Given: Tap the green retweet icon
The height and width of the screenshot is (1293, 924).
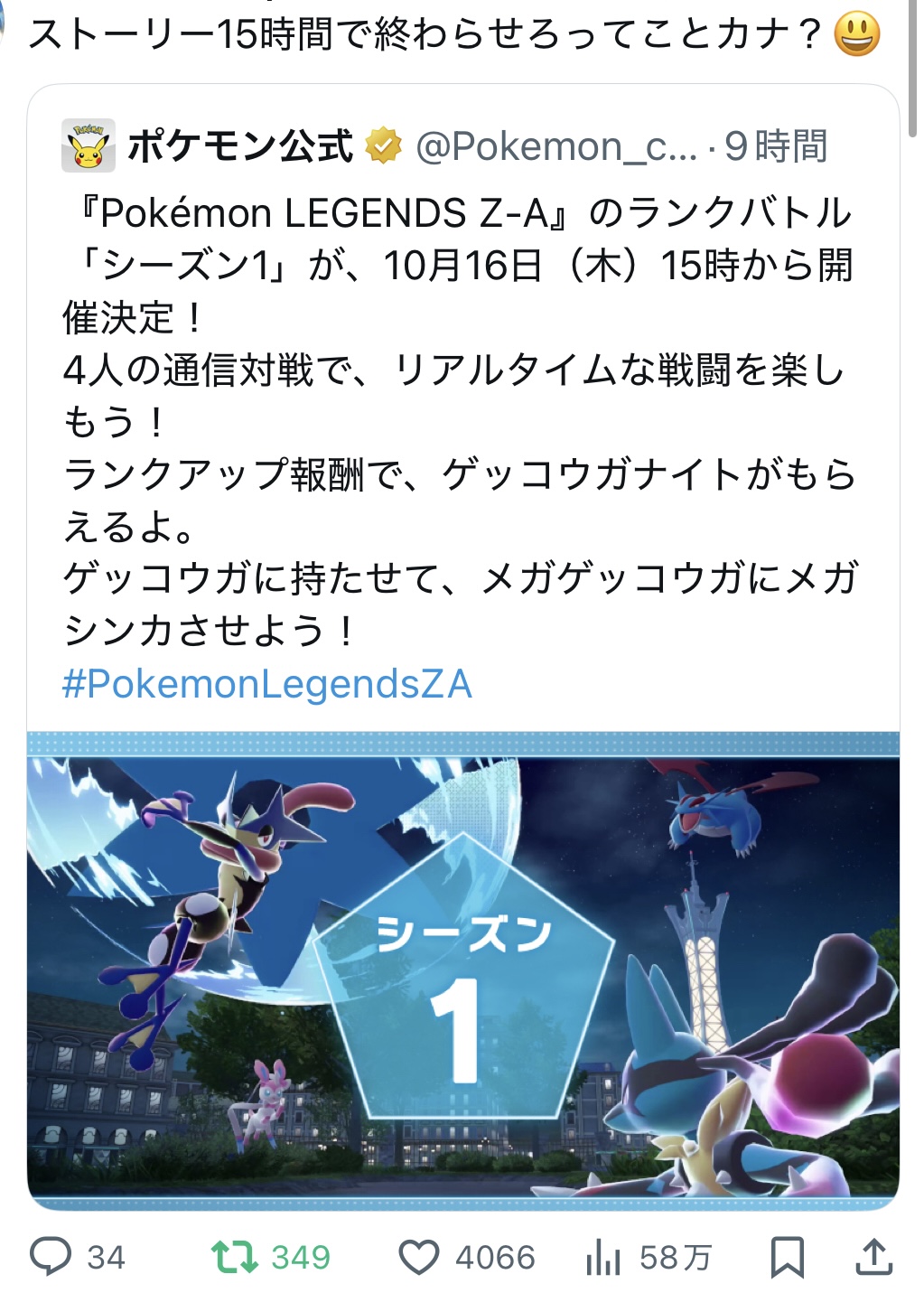Looking at the screenshot, I should click(x=234, y=1256).
